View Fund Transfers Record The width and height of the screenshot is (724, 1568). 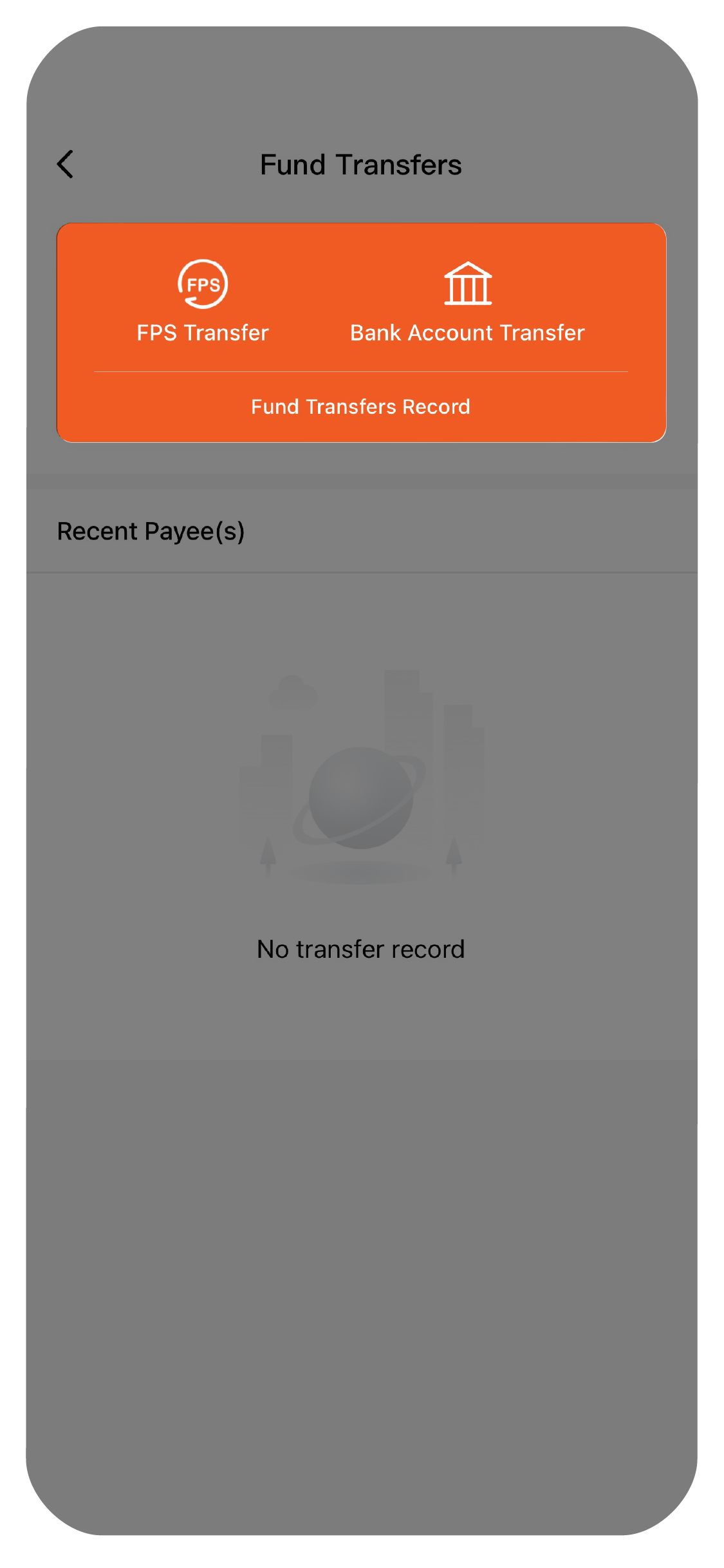tap(360, 407)
